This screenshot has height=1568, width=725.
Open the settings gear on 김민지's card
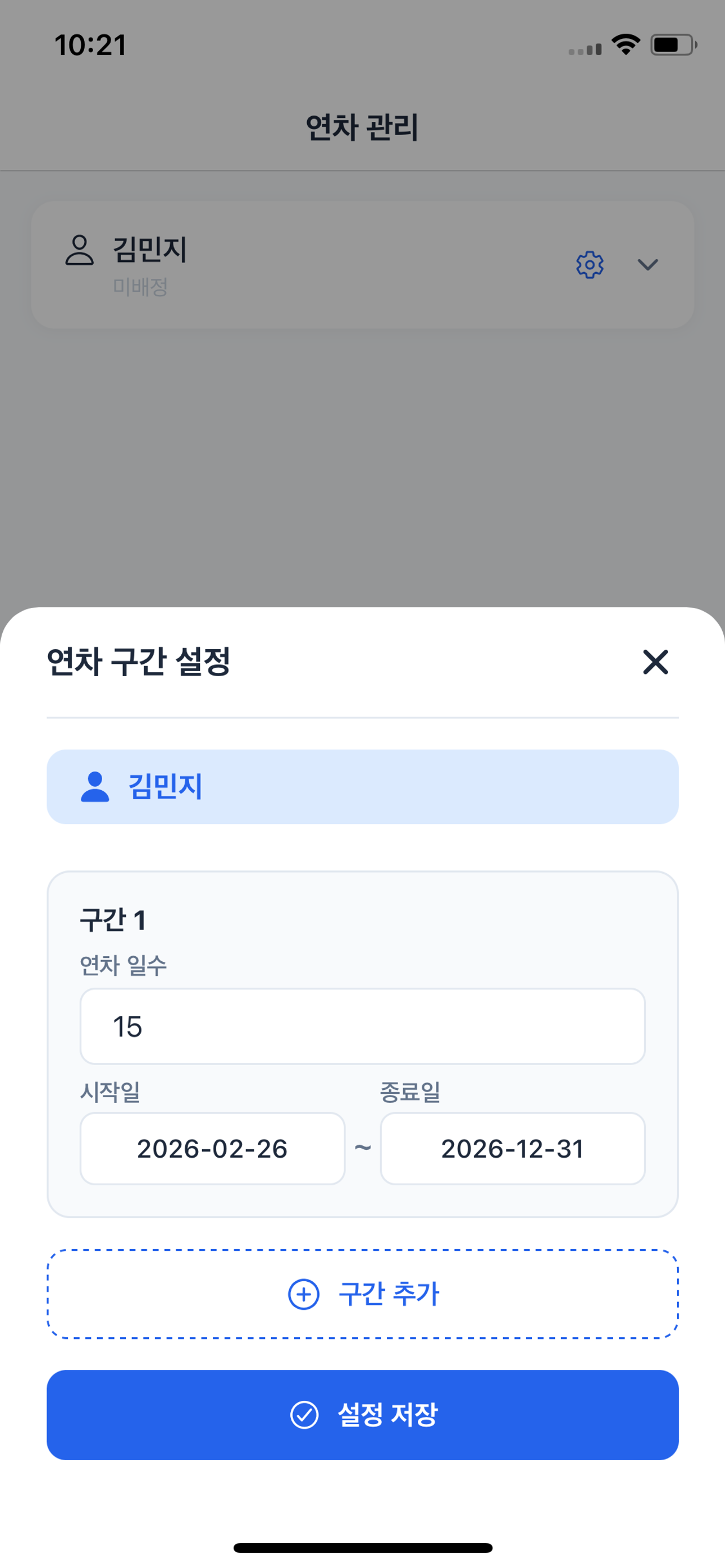tap(589, 264)
